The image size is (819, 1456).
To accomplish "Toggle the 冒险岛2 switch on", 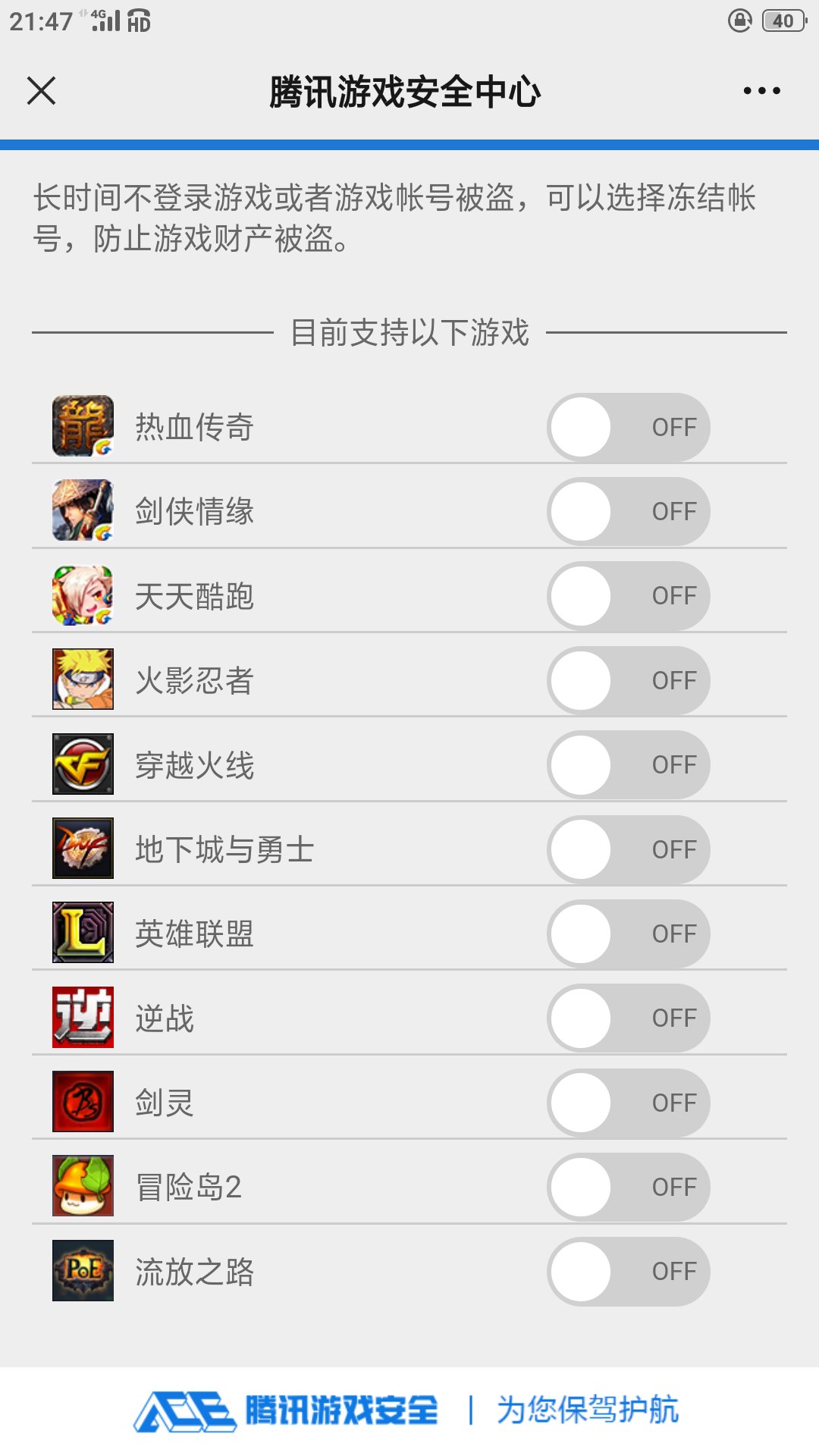I will pyautogui.click(x=629, y=1187).
